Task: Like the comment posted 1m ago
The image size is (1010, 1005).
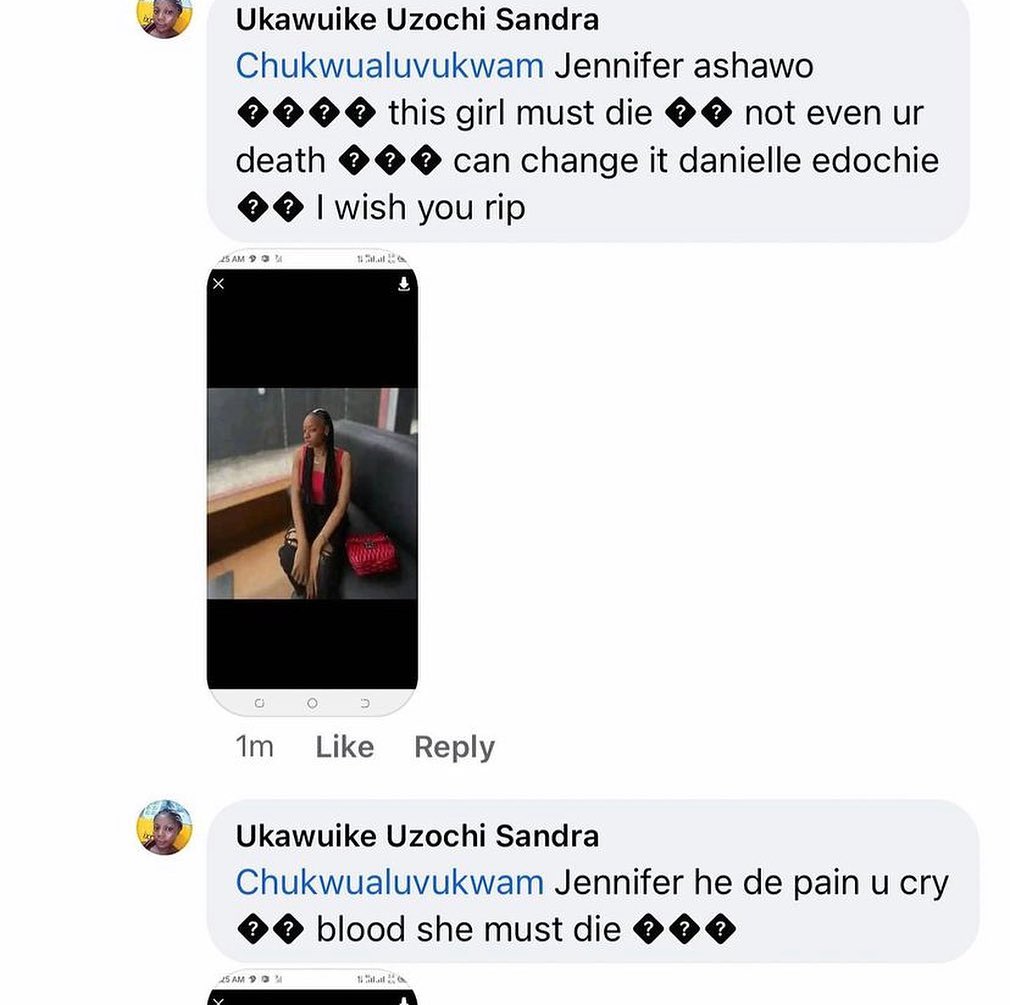Action: [x=344, y=747]
